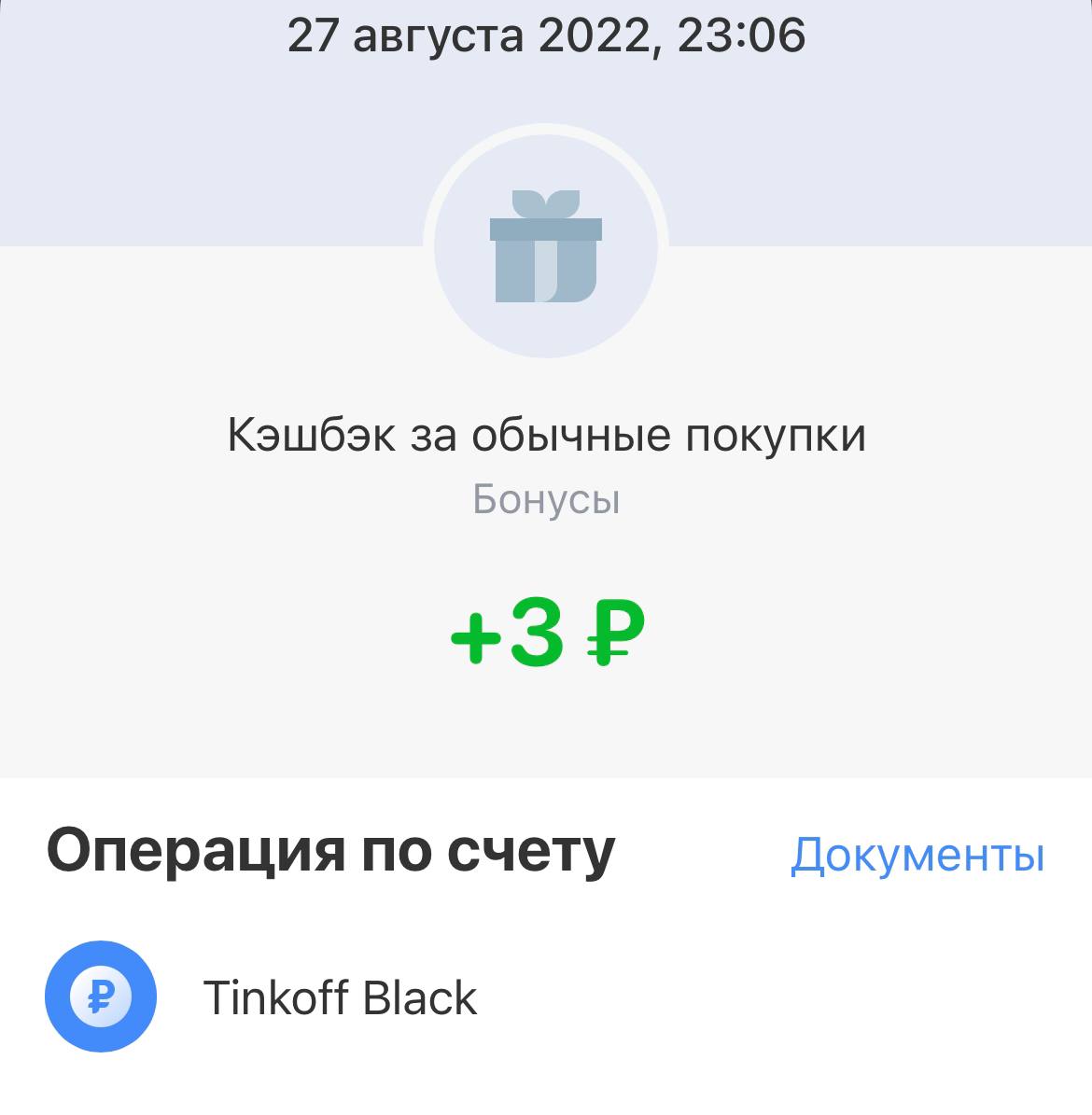Open the Tinkoff Black account row
This screenshot has height=1115, width=1092.
(x=340, y=997)
